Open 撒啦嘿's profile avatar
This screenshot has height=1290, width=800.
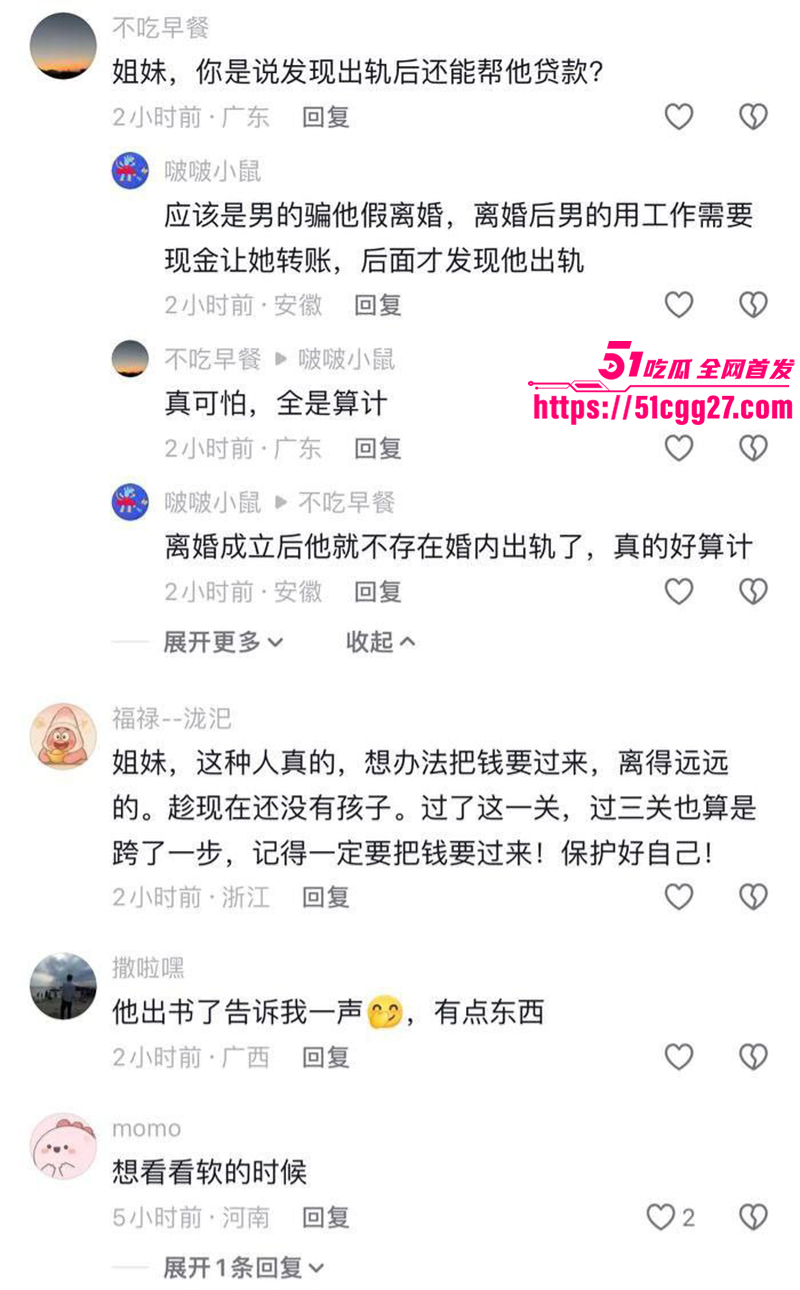pyautogui.click(x=64, y=986)
